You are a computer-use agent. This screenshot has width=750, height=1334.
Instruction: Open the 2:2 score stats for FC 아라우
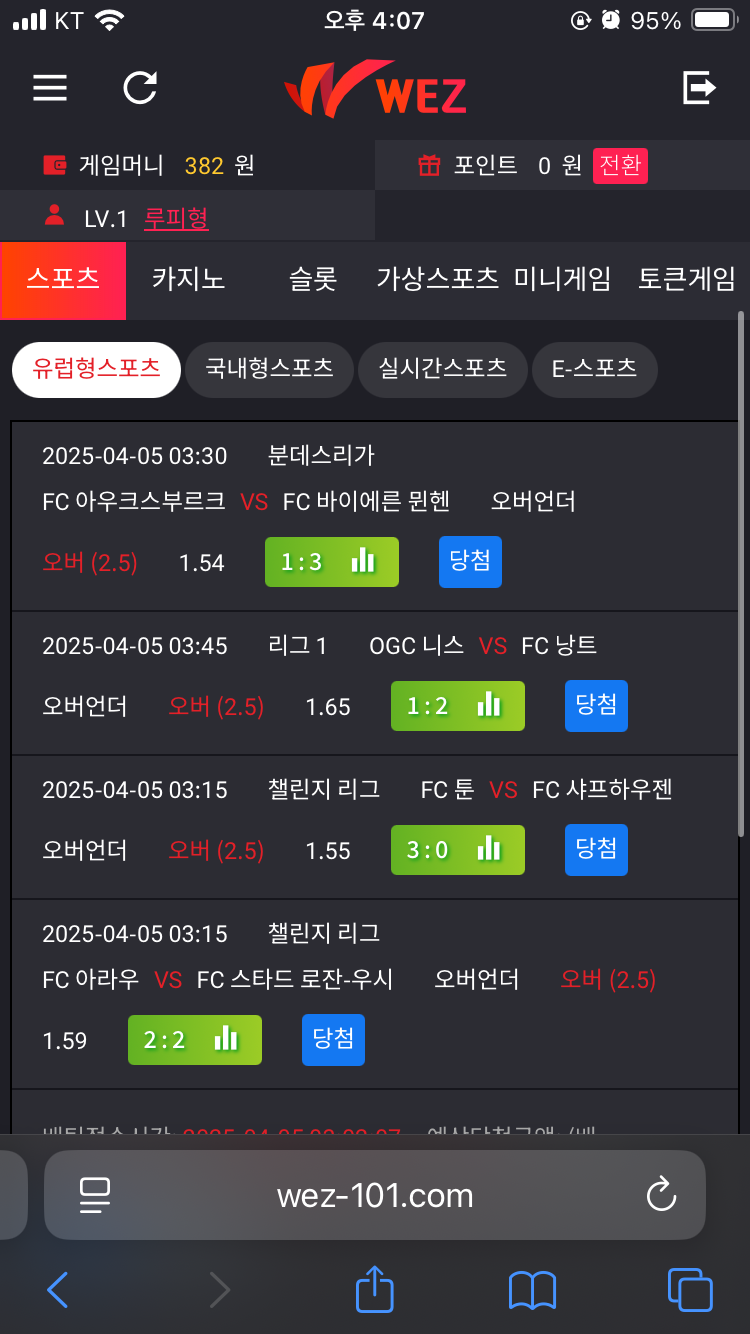point(195,1040)
